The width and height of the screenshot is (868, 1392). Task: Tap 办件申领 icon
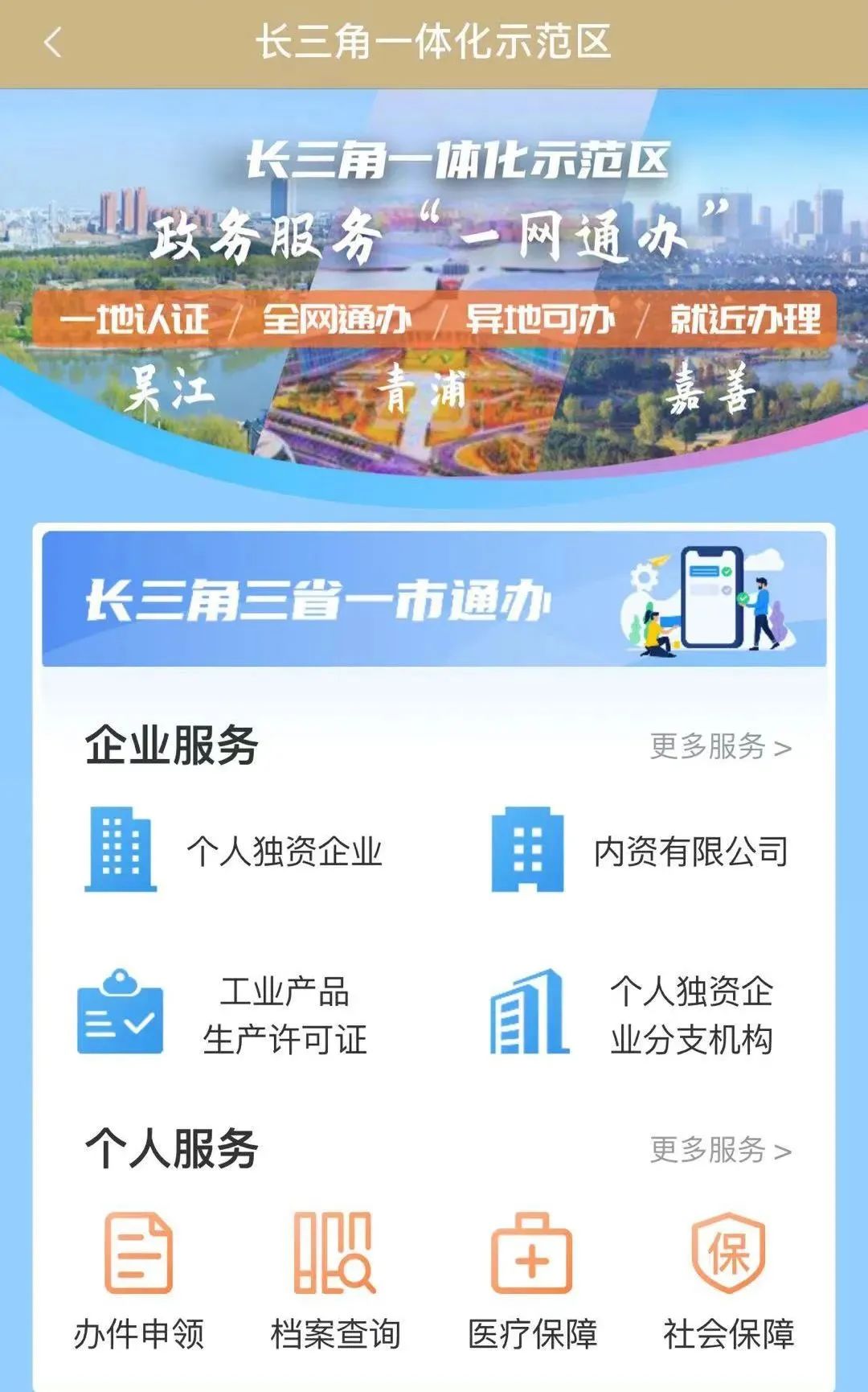pyautogui.click(x=138, y=1279)
